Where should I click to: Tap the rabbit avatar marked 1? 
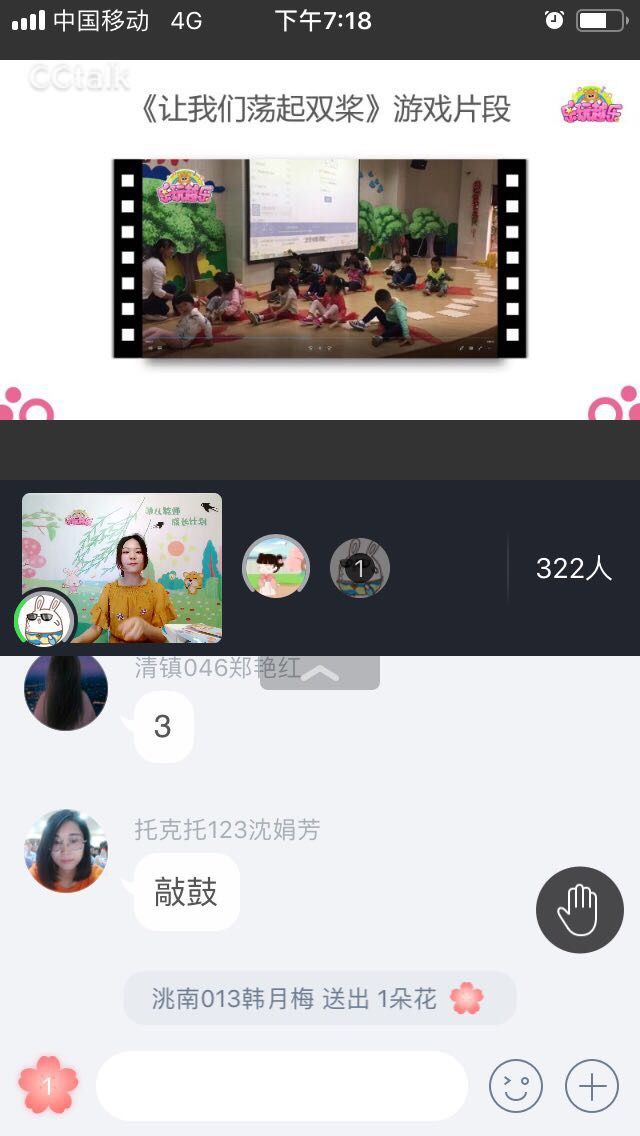360,568
